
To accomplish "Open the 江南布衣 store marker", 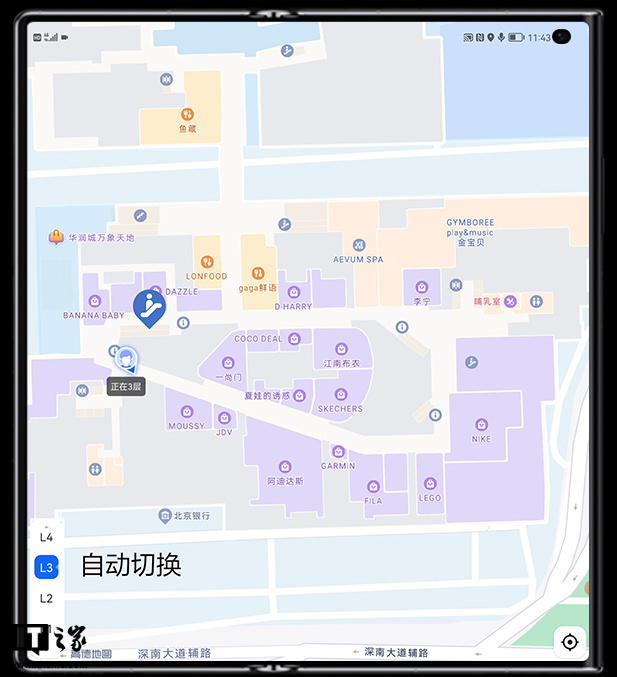I will tap(341, 349).
